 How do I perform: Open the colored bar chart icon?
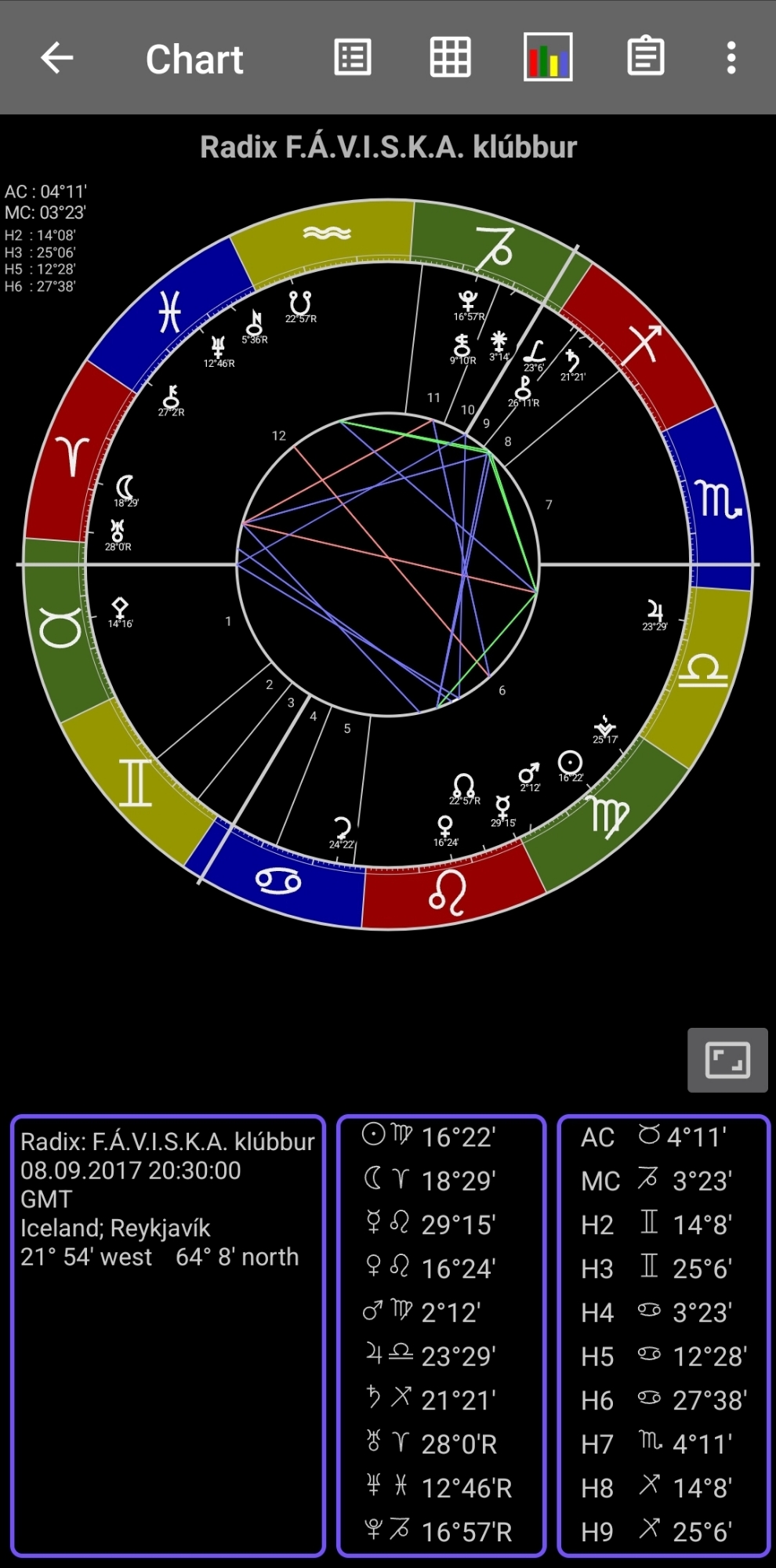548,58
